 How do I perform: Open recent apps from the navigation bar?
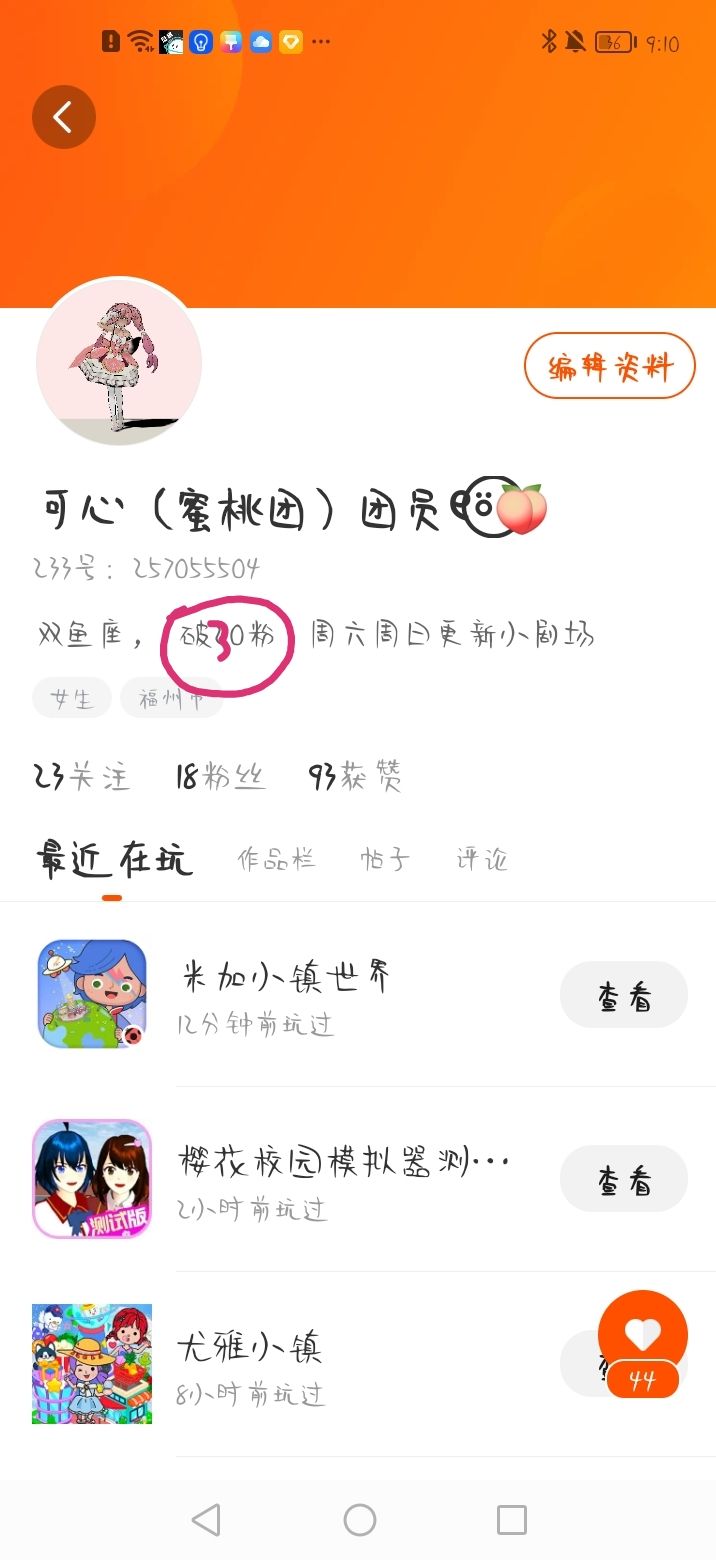(511, 1520)
